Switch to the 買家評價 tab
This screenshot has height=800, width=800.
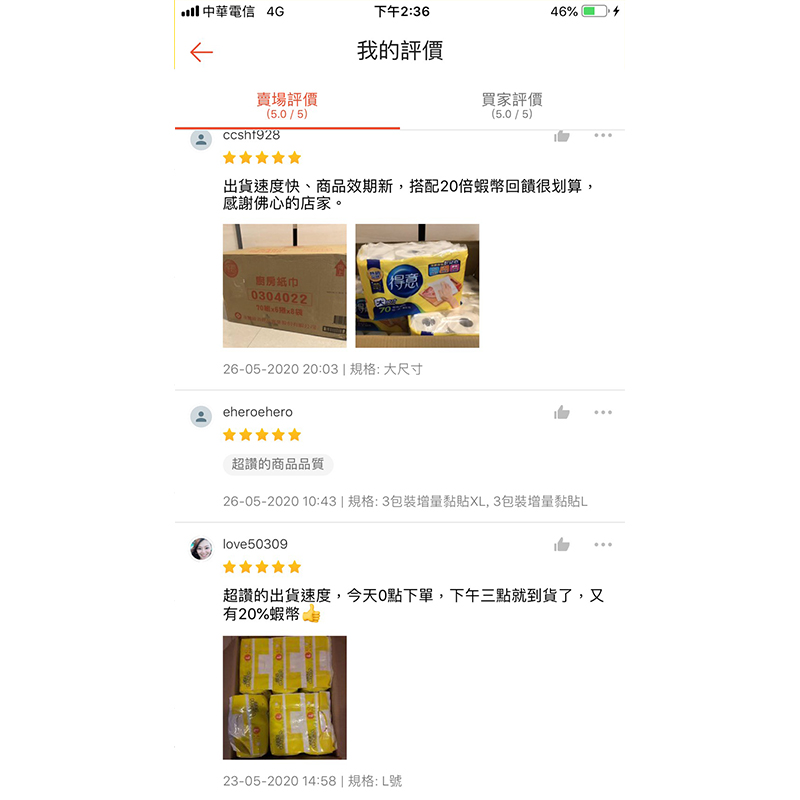coord(511,105)
